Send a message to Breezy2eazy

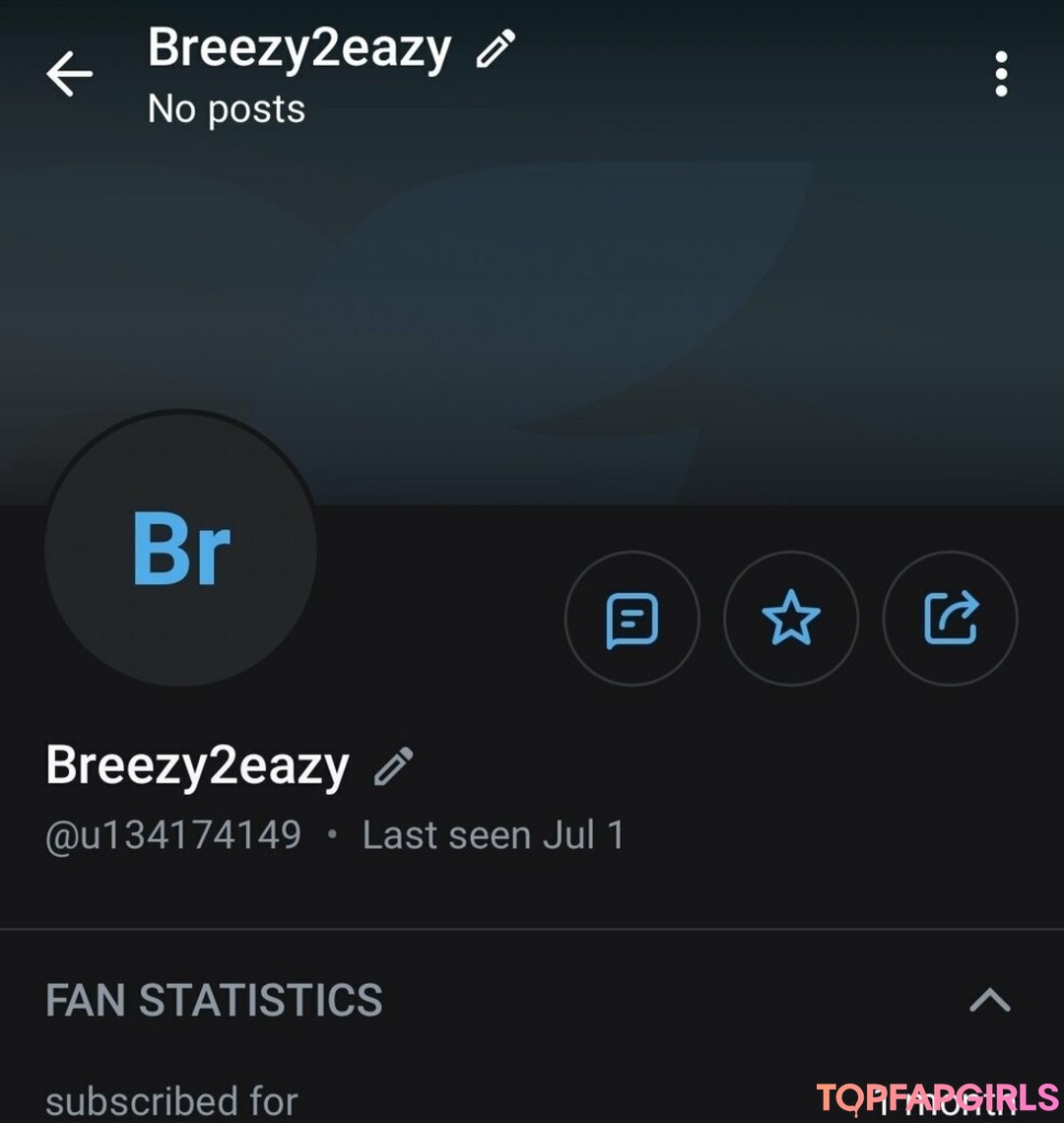632,620
